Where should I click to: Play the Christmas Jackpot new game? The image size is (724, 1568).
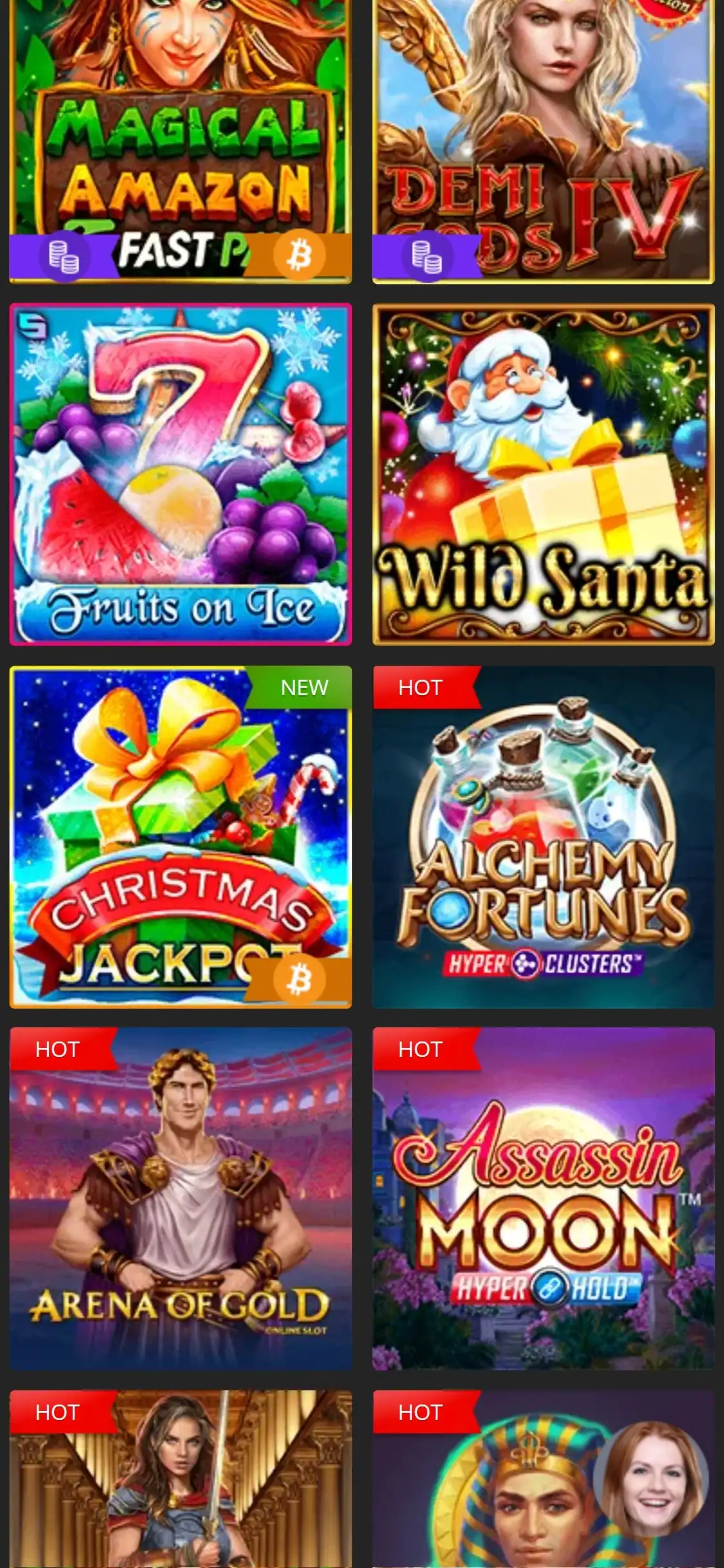click(x=180, y=837)
